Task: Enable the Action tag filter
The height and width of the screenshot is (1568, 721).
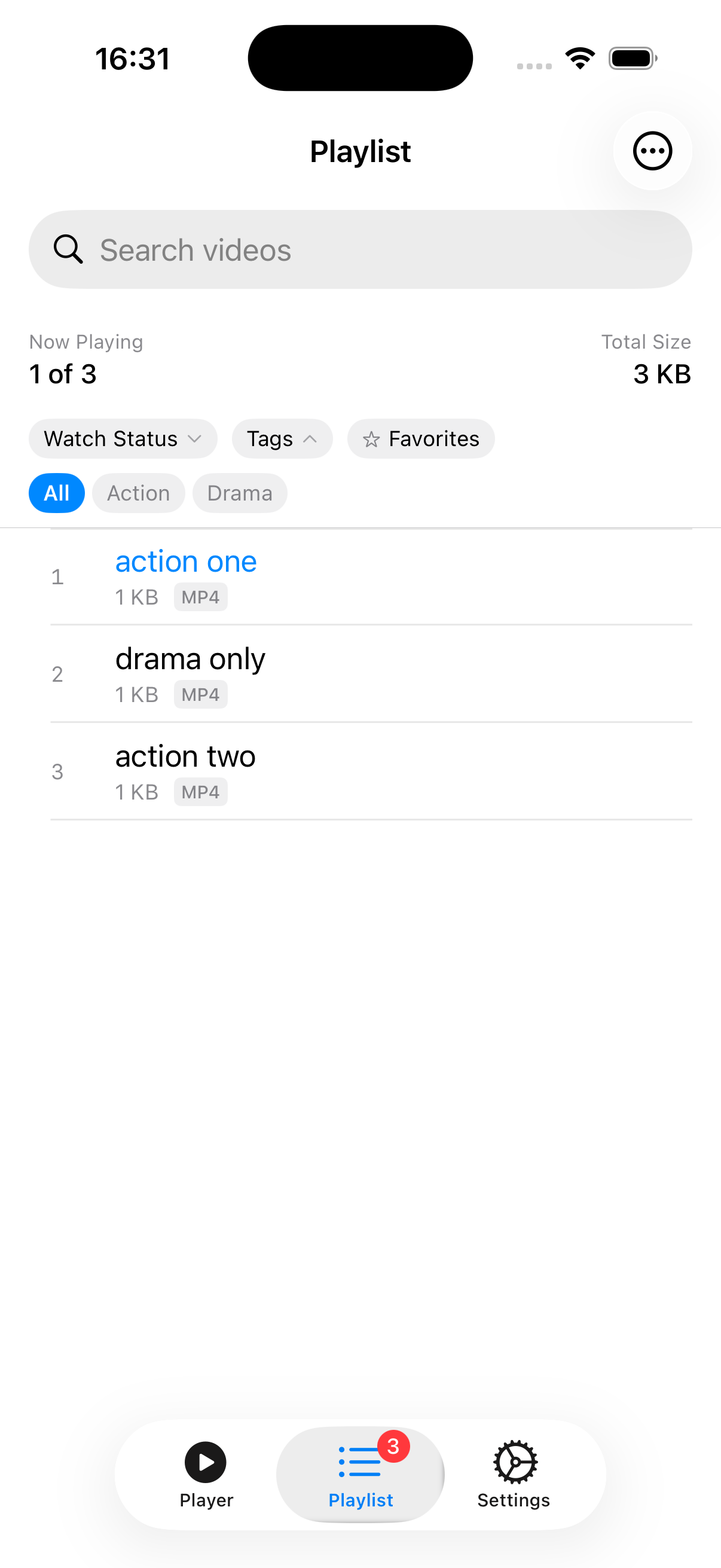Action: [x=138, y=493]
